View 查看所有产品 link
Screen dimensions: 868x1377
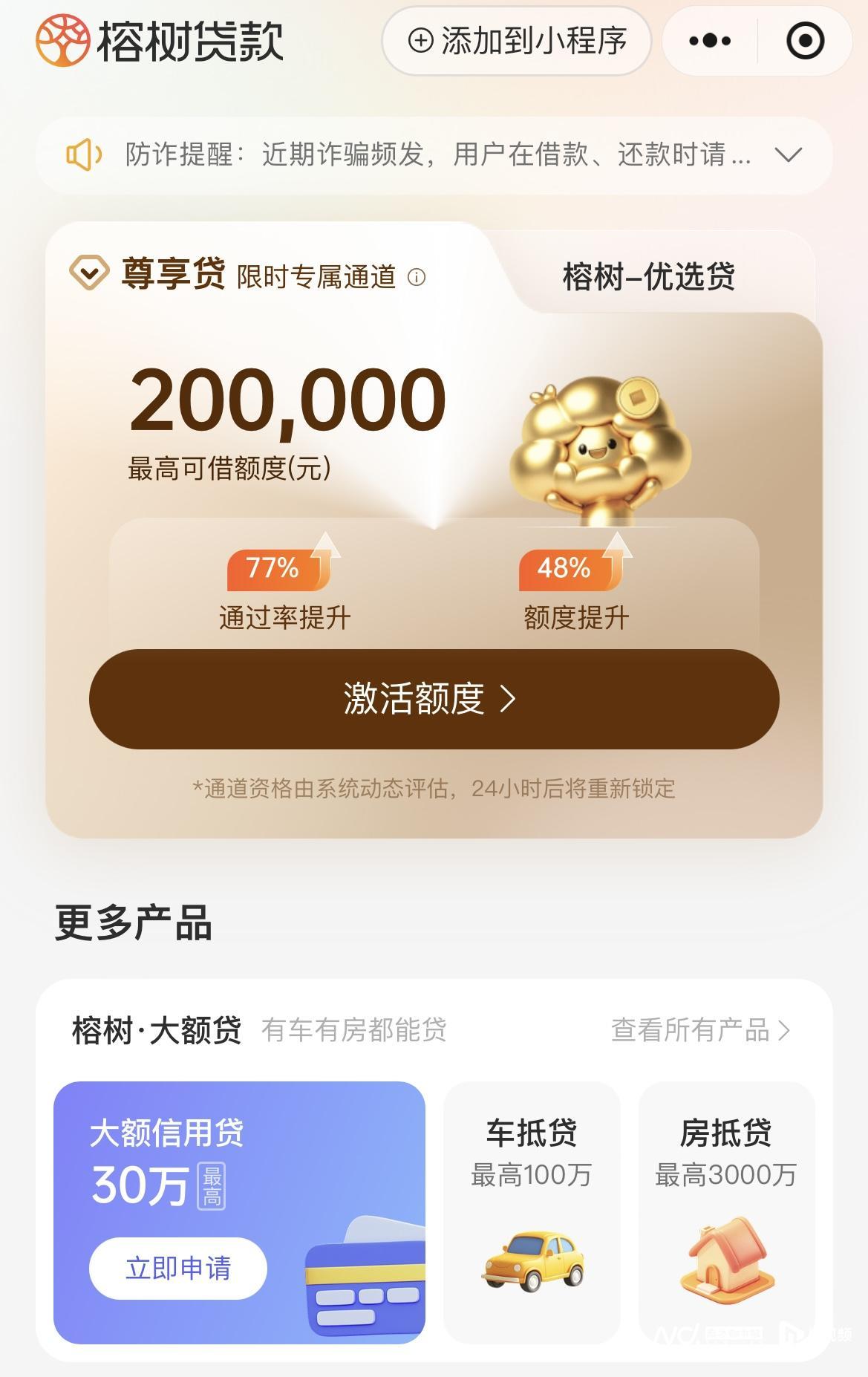click(699, 1030)
